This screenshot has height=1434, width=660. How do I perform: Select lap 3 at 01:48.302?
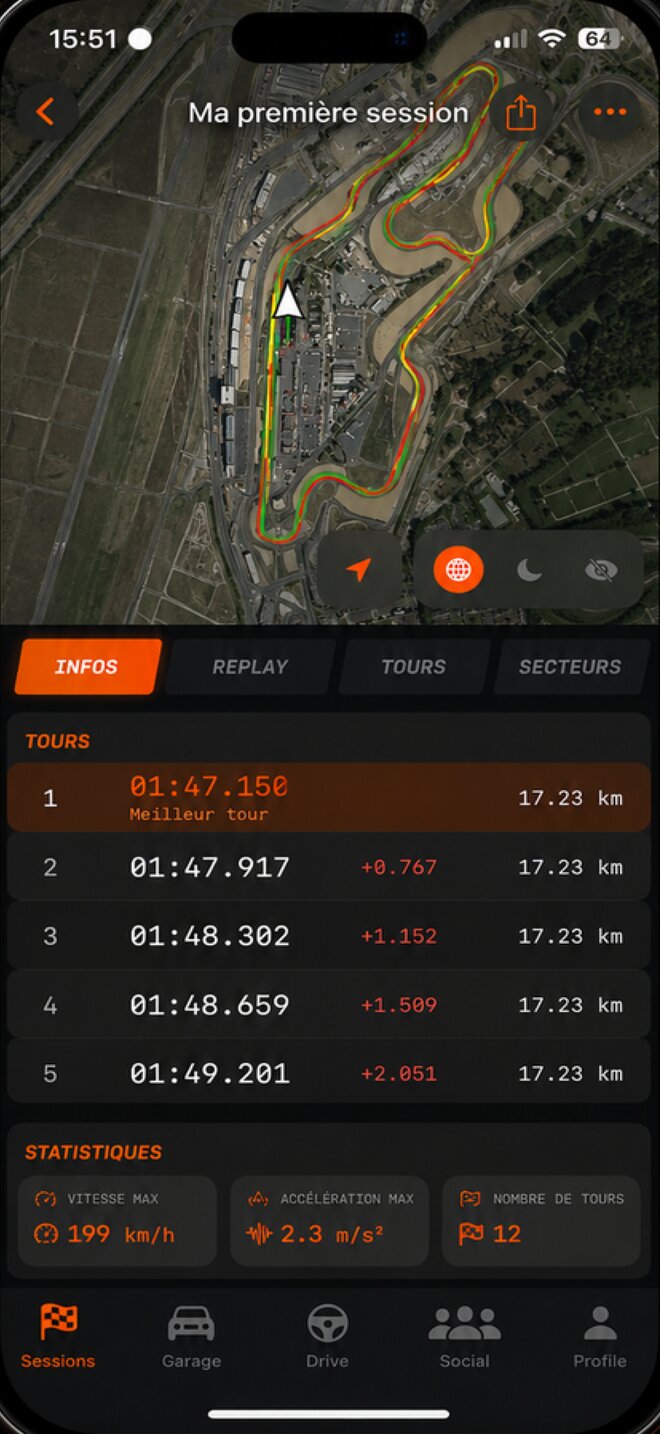(329, 936)
